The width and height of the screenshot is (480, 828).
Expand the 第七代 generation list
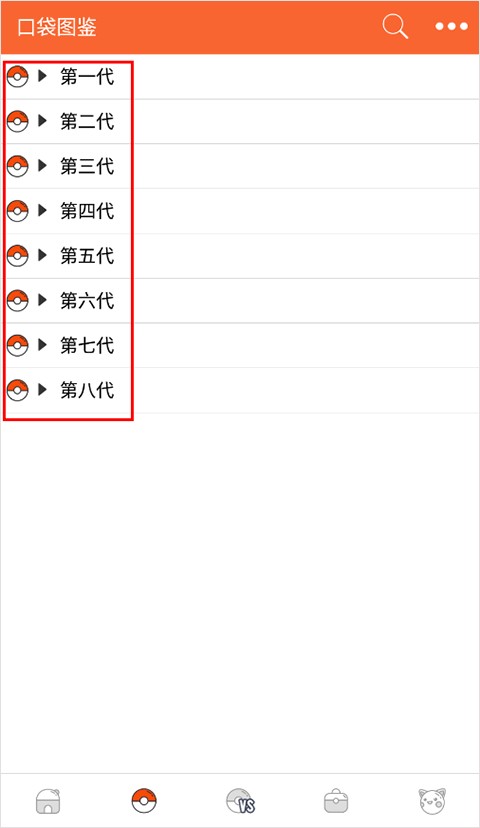pos(240,346)
